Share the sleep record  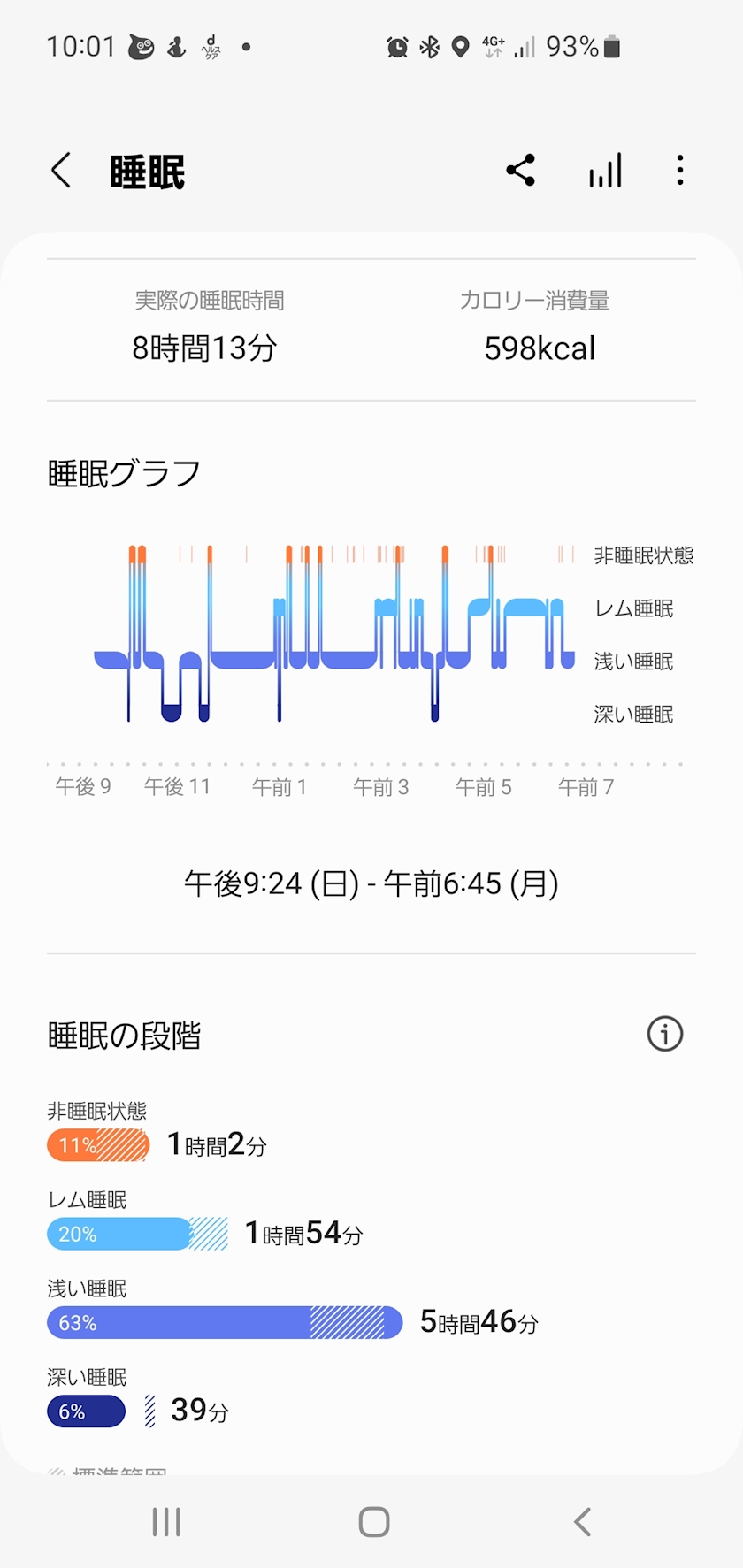point(521,171)
